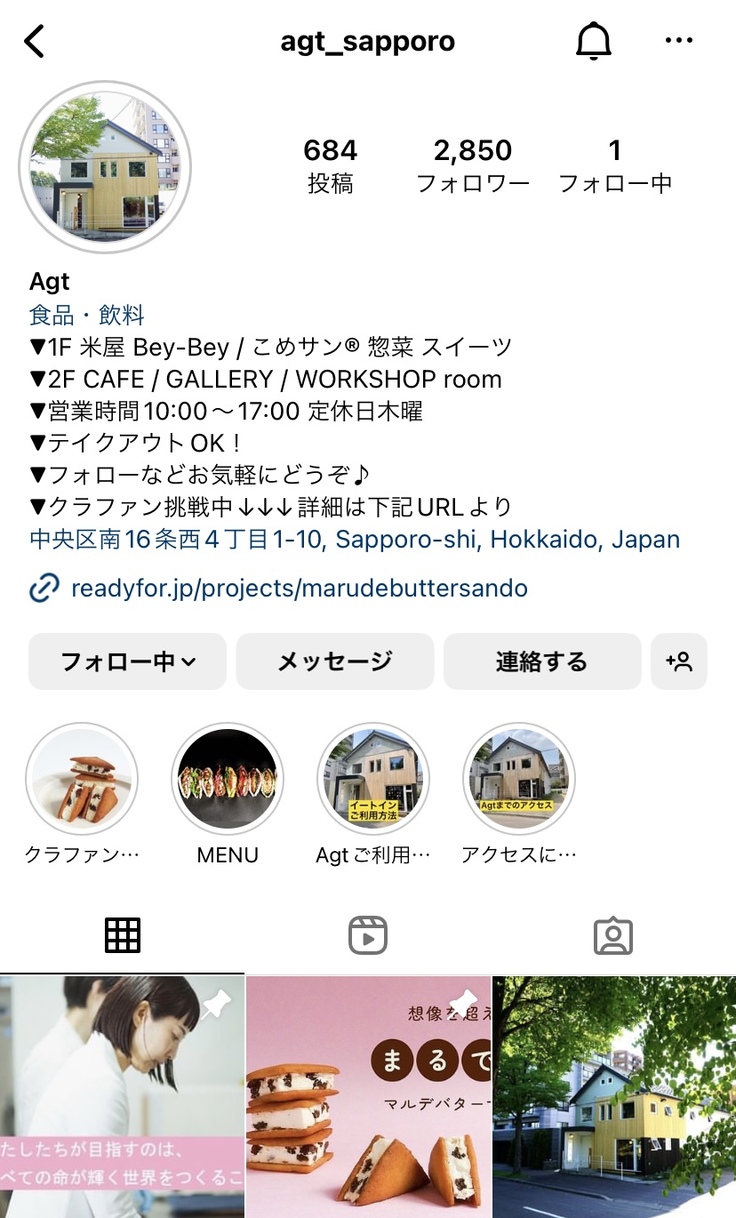Open the notifications bell for agt_sapporo

[593, 42]
